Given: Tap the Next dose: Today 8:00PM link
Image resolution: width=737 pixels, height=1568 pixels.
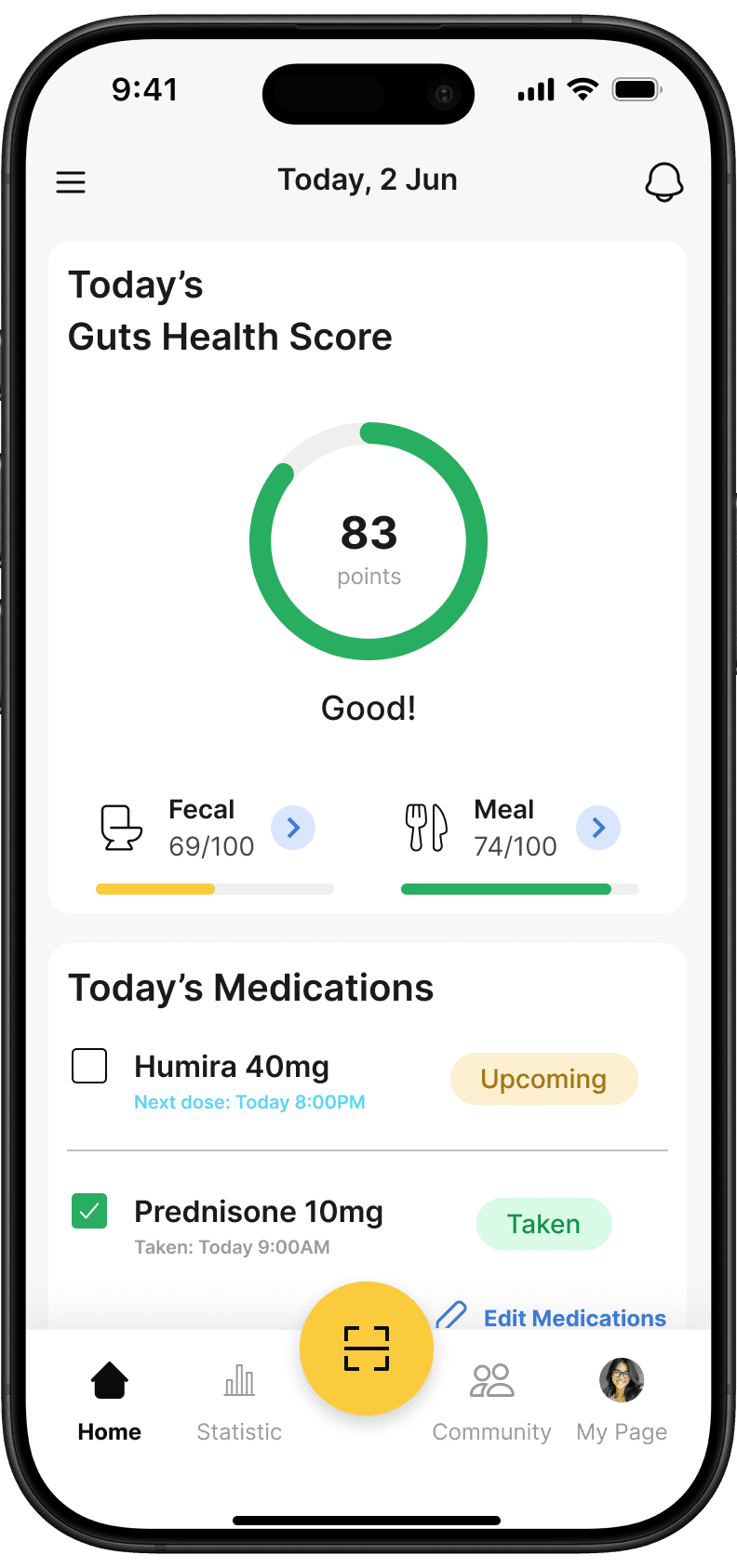Looking at the screenshot, I should pos(249,1102).
